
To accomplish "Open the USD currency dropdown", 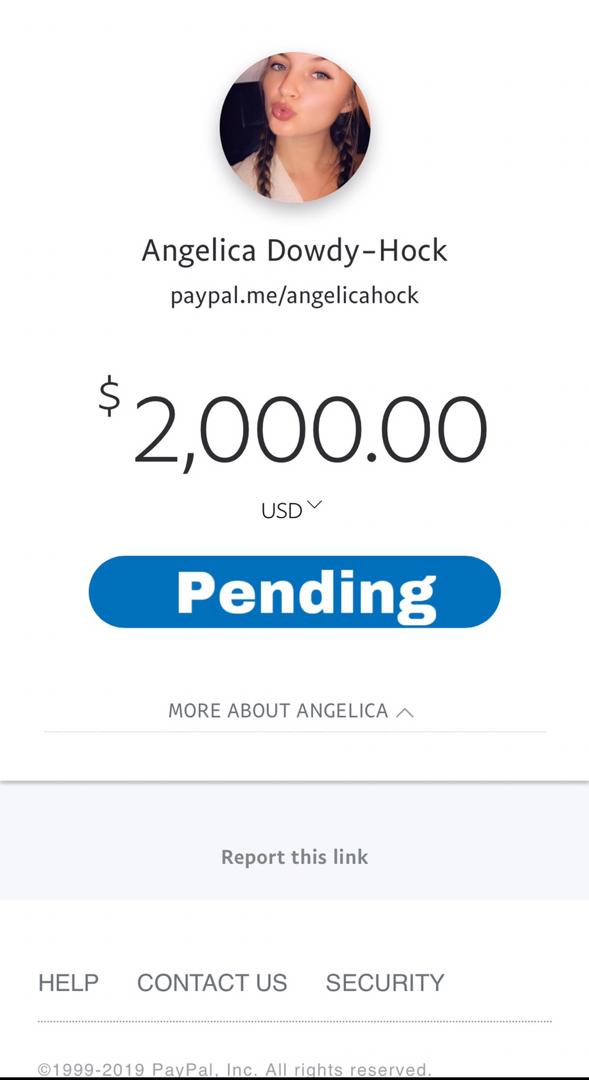I will pyautogui.click(x=291, y=510).
